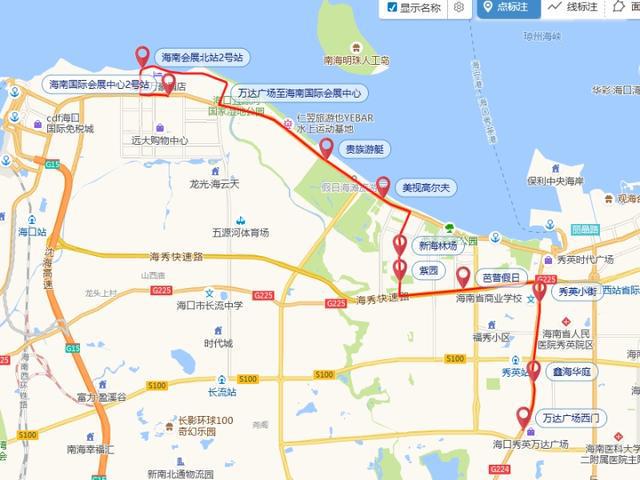The image size is (640, 480).
Task: Tap the 美视高尔夫 map pin
Action: 383,185
